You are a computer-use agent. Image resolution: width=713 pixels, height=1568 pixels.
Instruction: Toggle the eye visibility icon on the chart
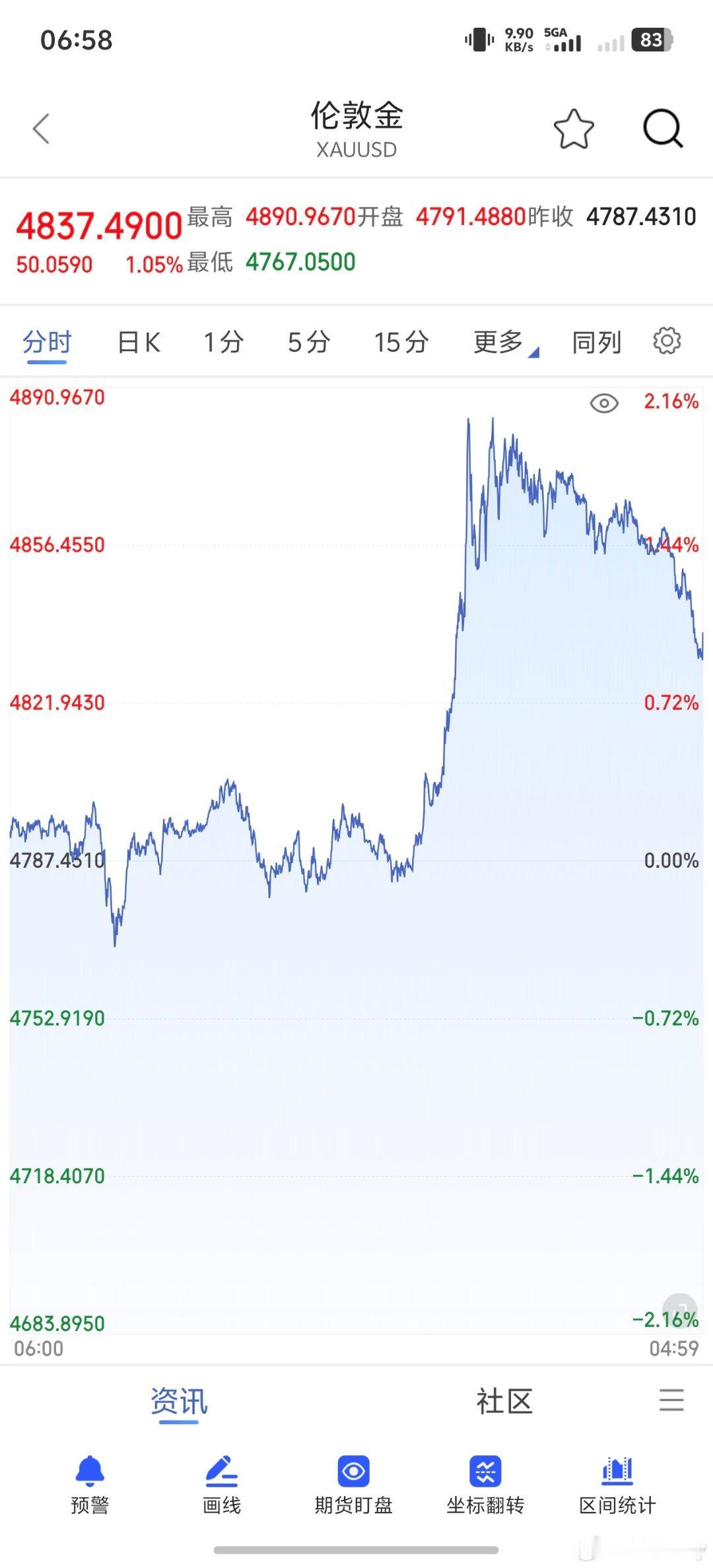[605, 403]
